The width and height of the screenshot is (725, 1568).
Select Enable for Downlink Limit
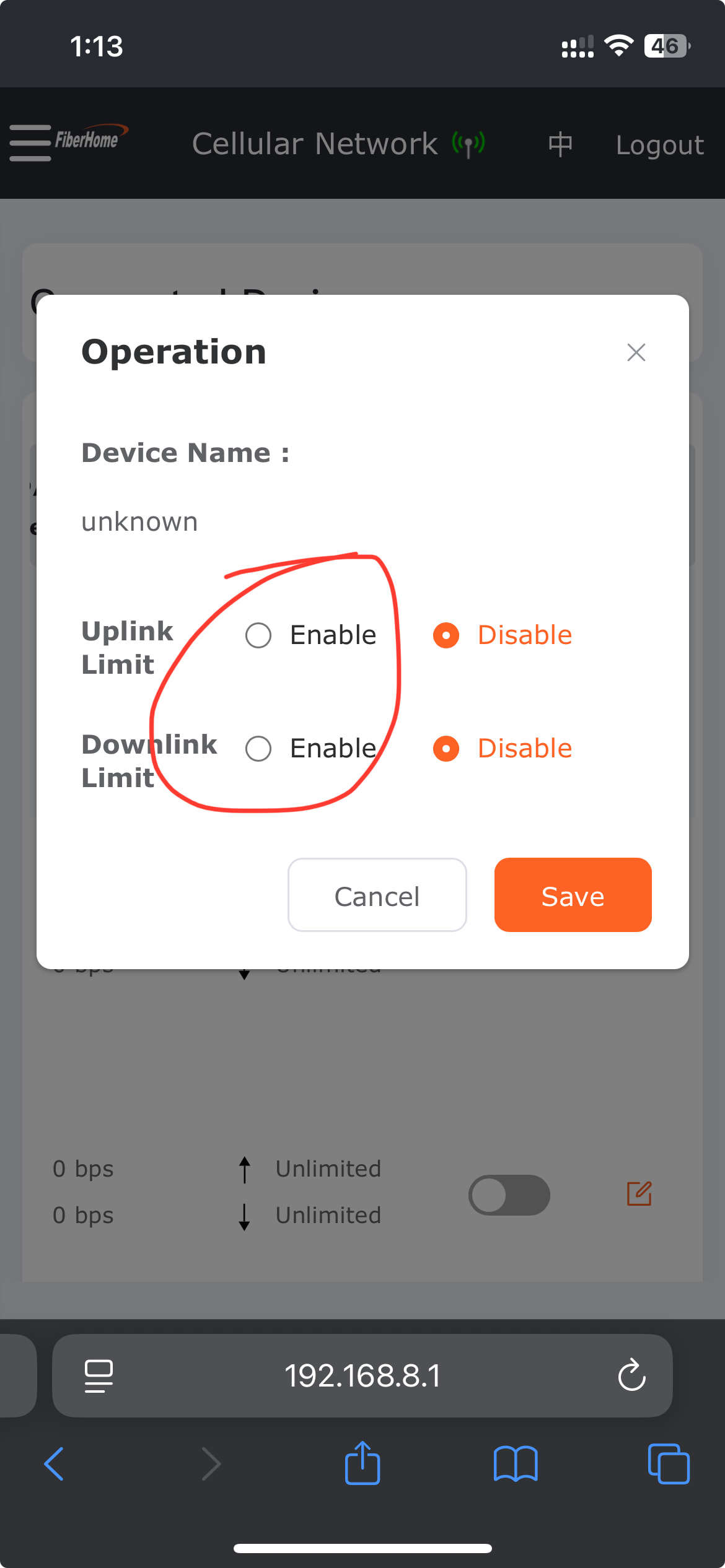[258, 749]
